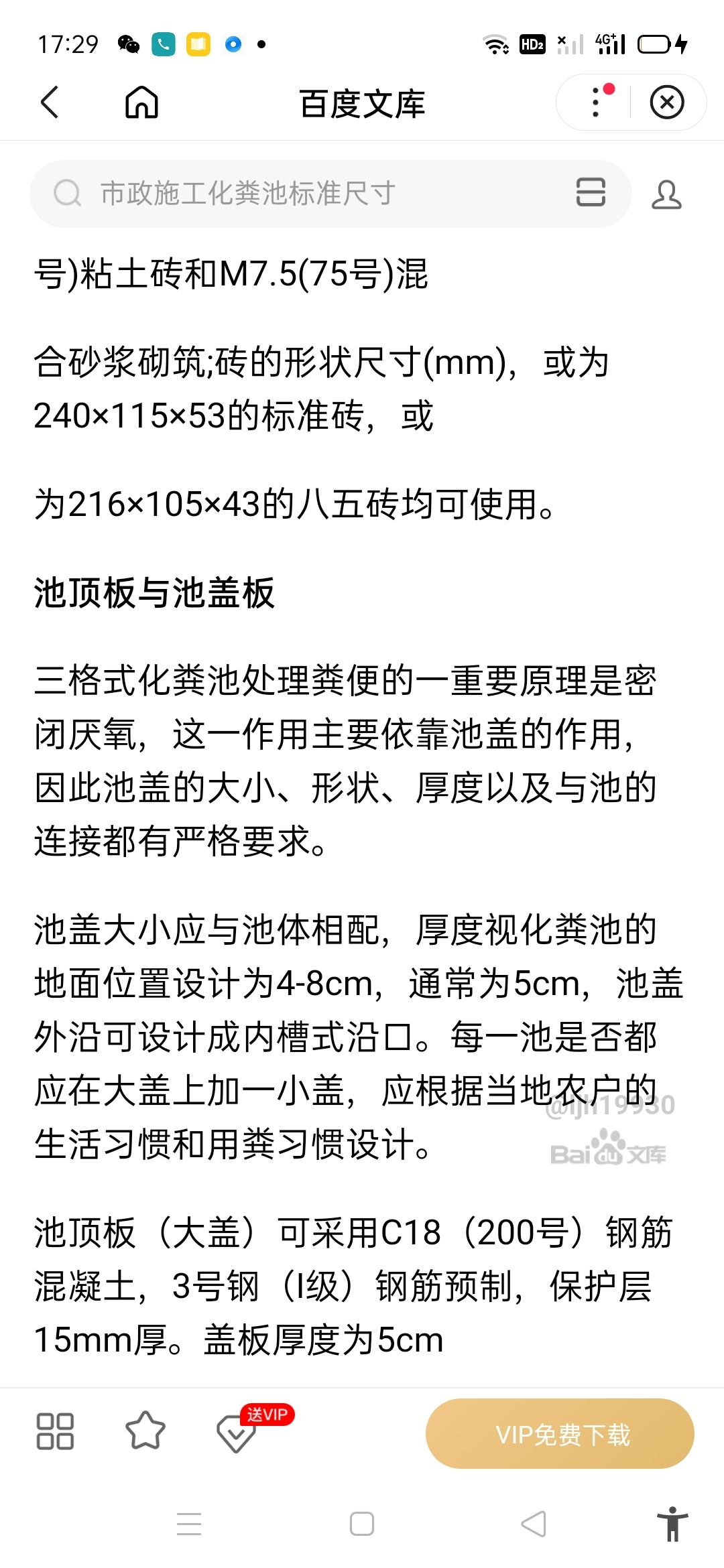
Task: Open the accessibility shortcut icon
Action: pyautogui.click(x=672, y=1524)
